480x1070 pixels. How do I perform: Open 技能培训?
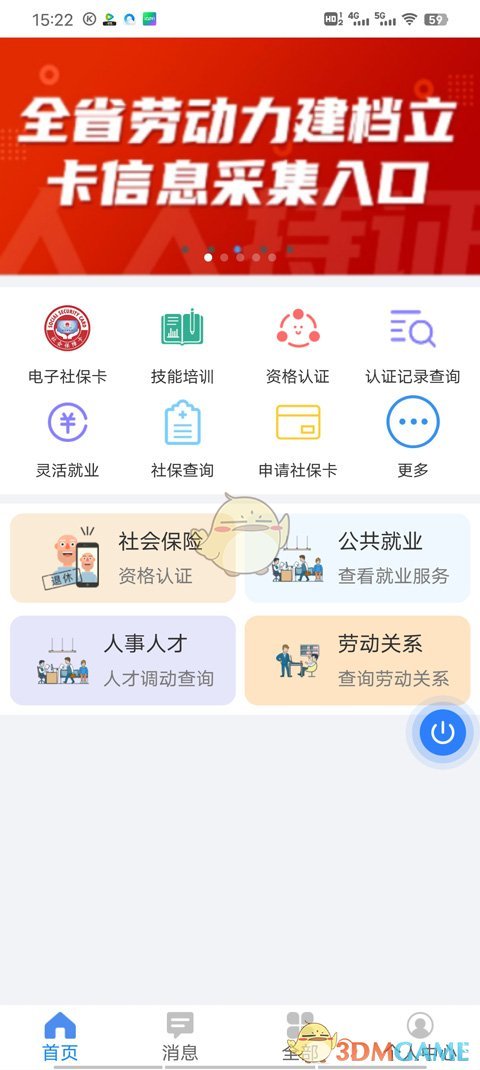[182, 344]
